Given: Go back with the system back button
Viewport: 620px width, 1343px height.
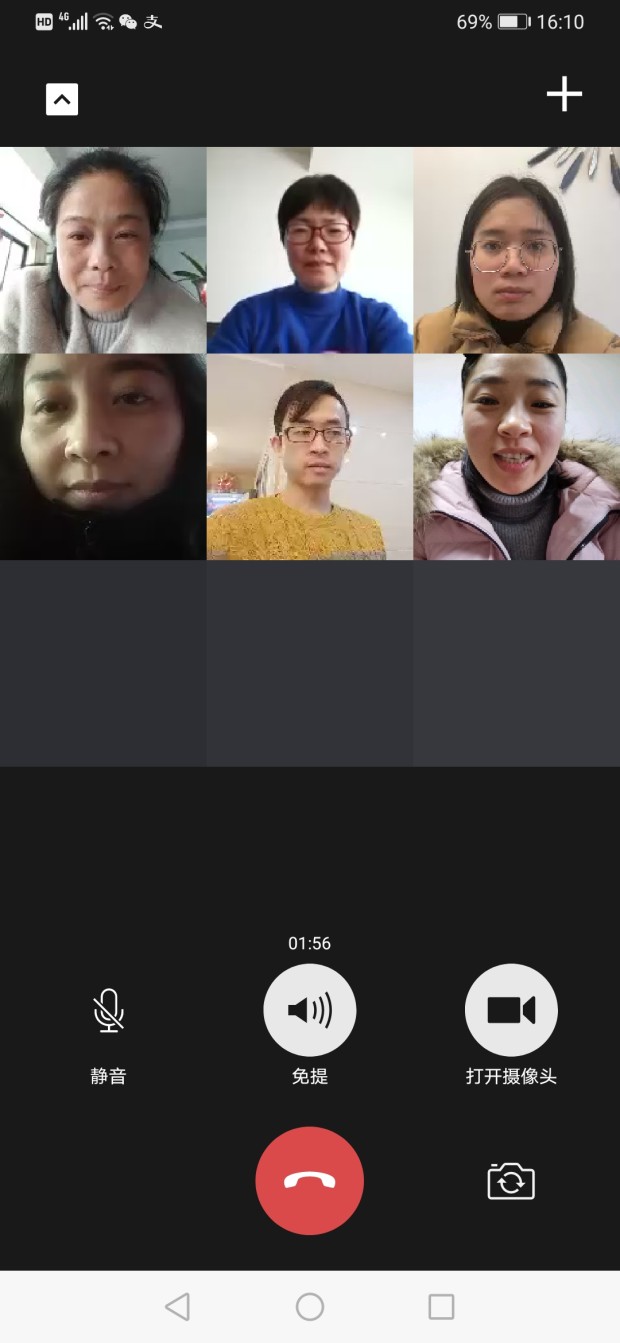Looking at the screenshot, I should (177, 1306).
